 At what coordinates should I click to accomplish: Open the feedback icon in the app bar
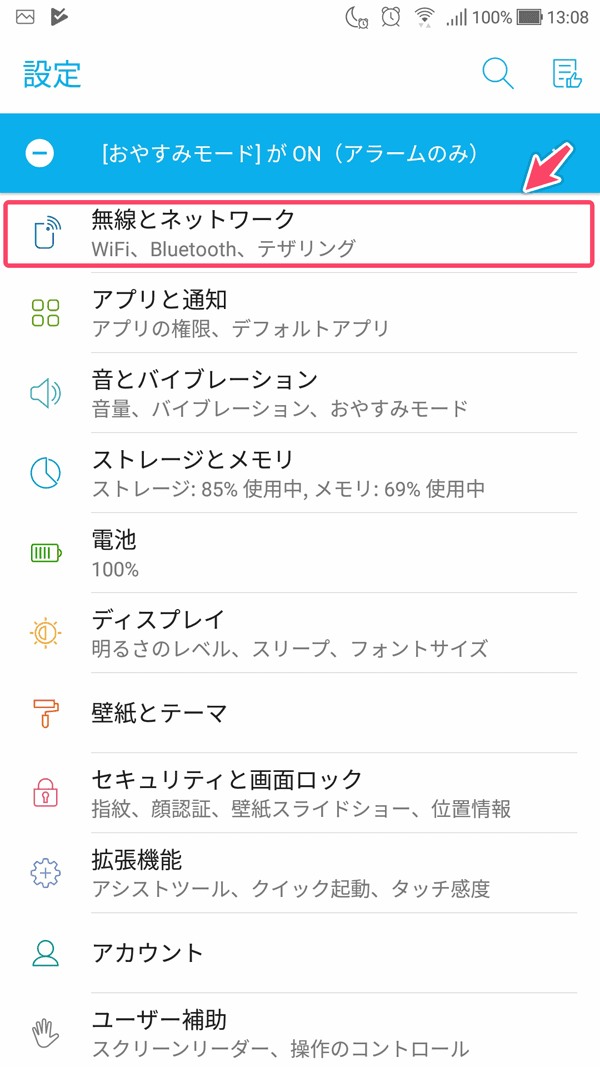point(567,73)
